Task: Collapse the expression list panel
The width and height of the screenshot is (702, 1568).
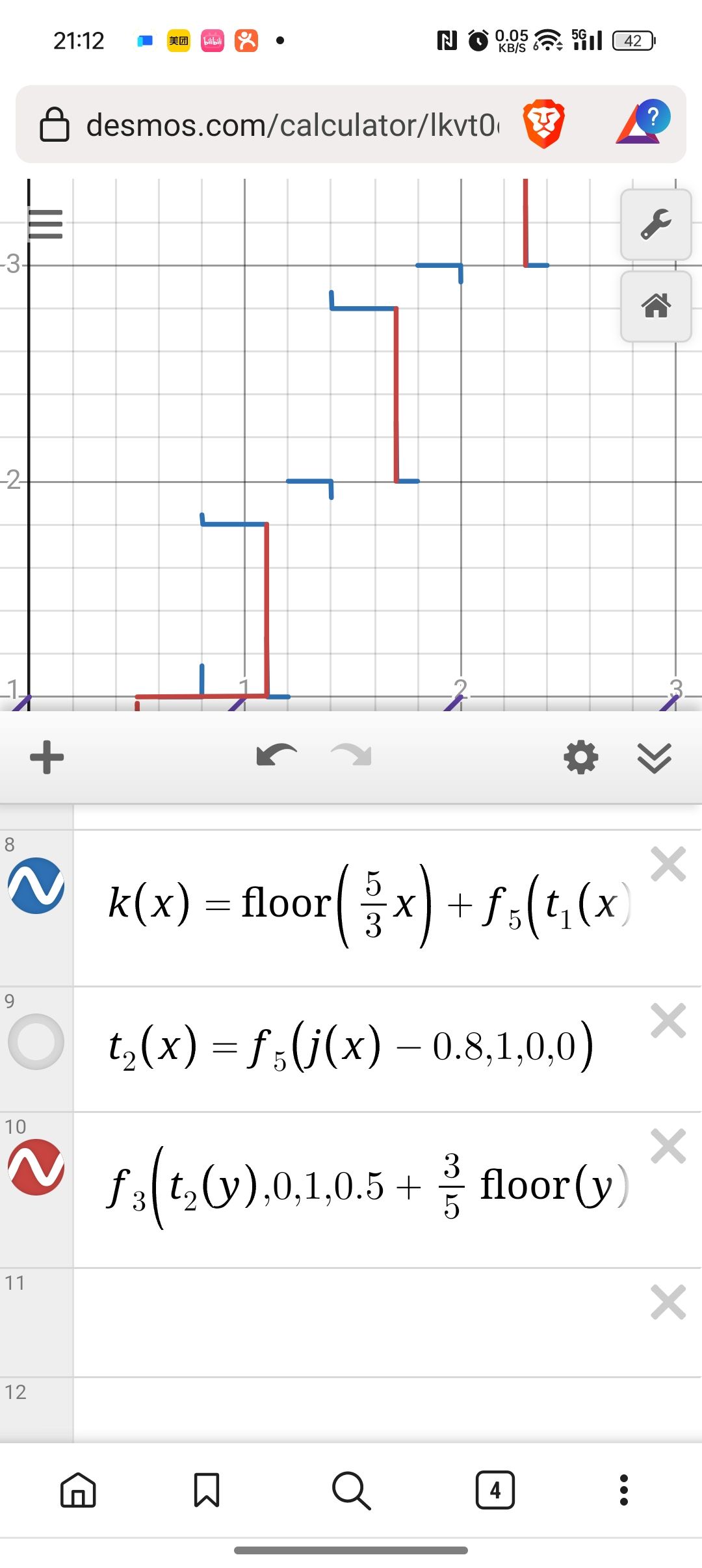Action: tap(654, 757)
